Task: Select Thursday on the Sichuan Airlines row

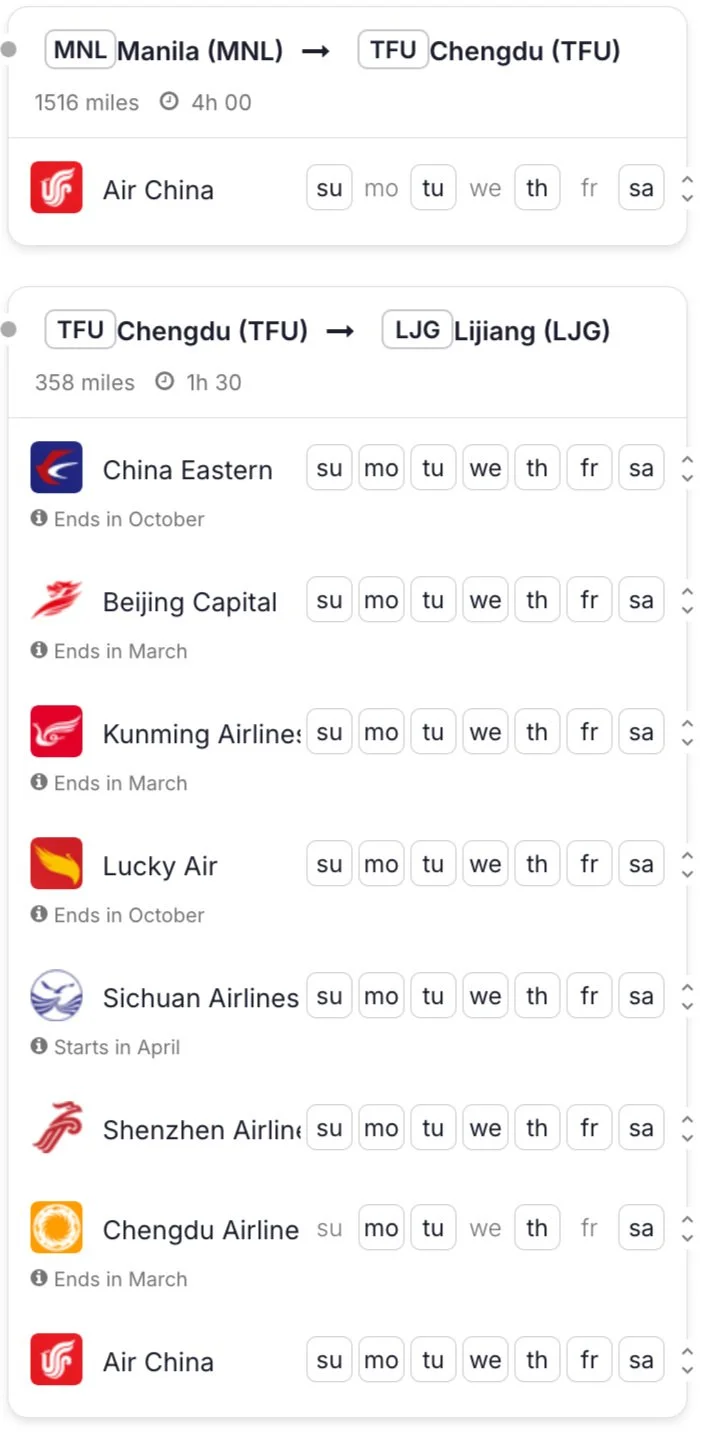Action: 537,996
